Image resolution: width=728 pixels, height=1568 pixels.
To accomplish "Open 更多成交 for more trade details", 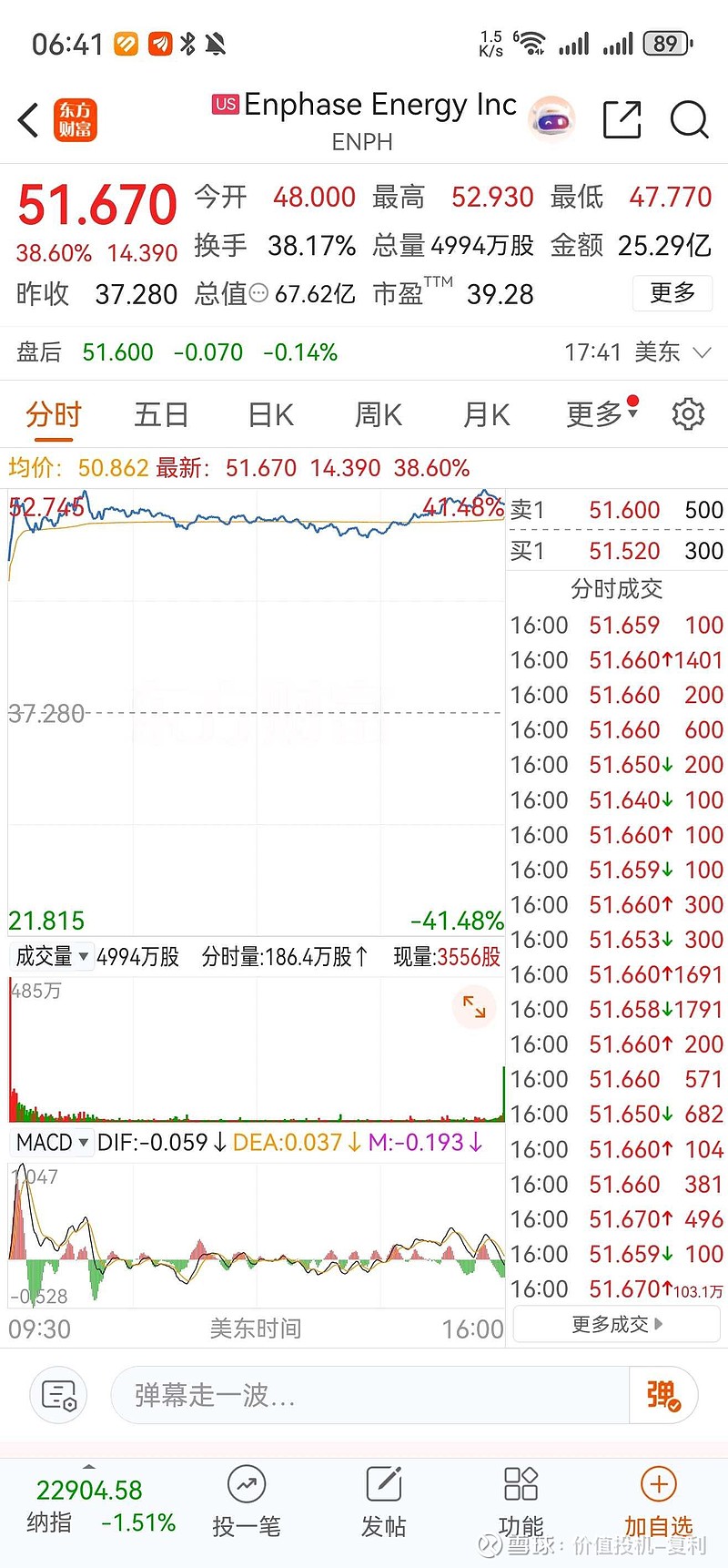I will coord(615,1324).
